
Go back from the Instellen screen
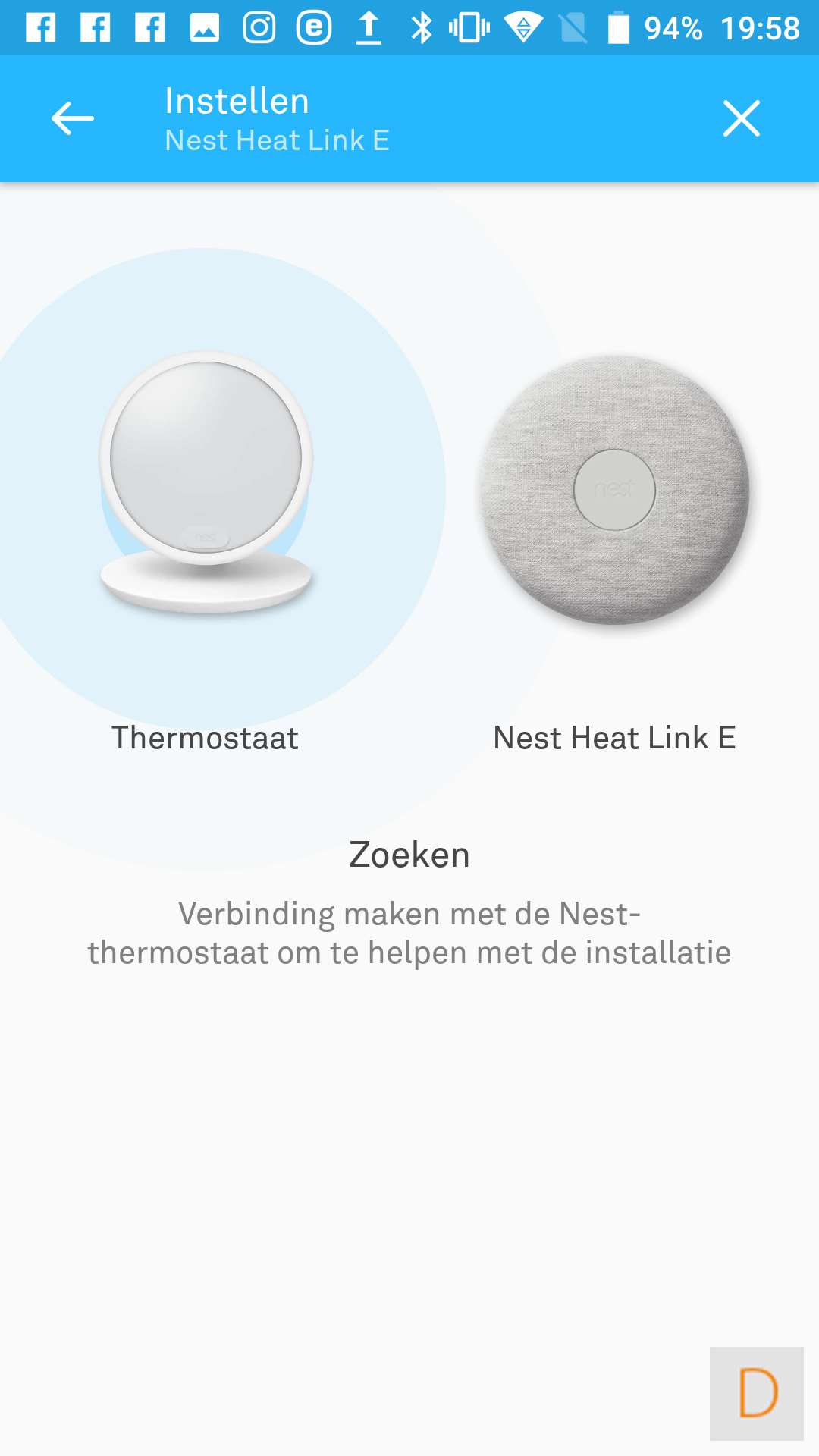73,118
